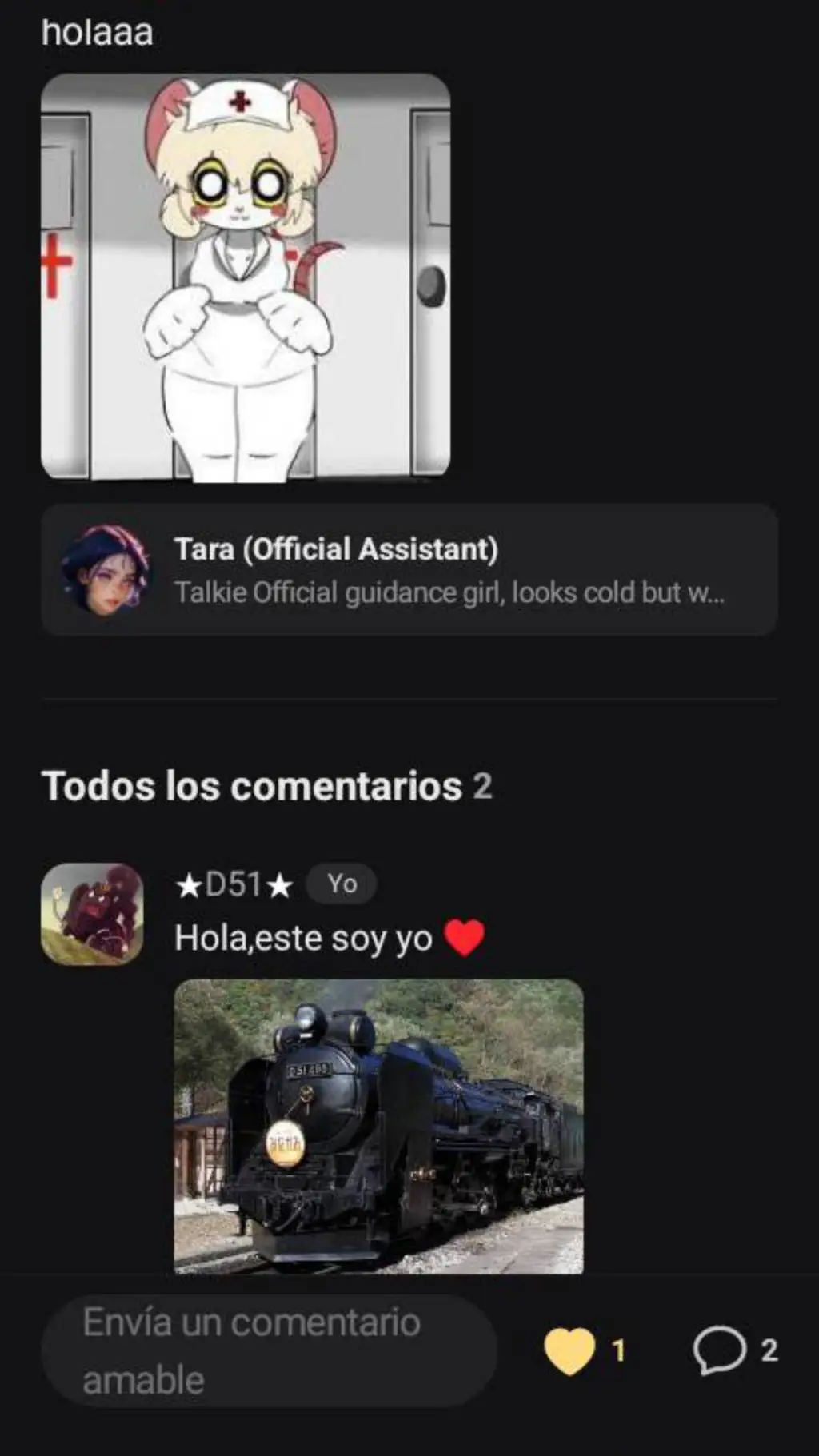View ★D51★ commenter's profile avatar
Screen dimensions: 819x1456
click(x=92, y=914)
